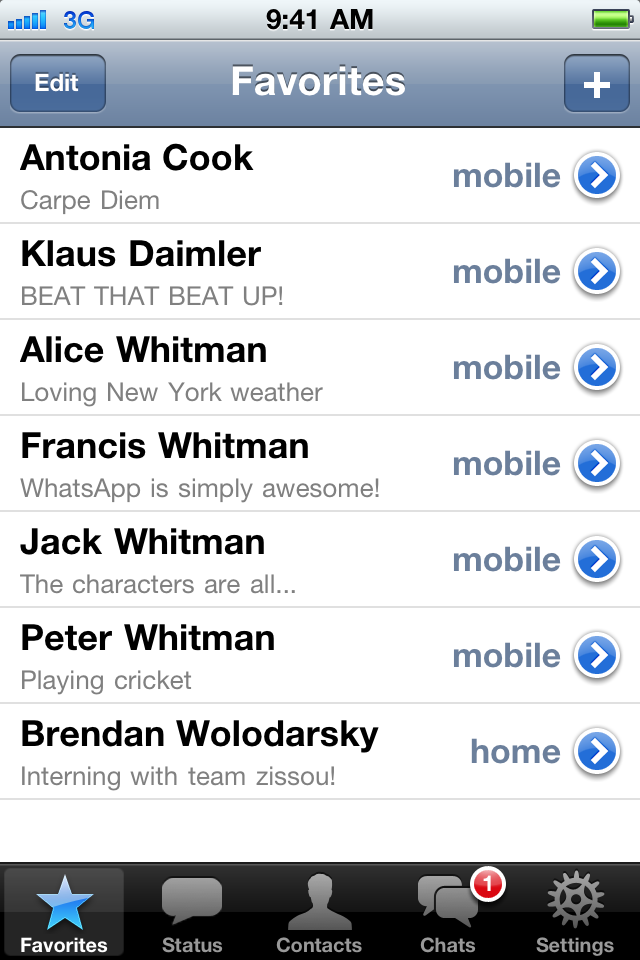This screenshot has height=960, width=640.
Task: Select Jack Whitman's favorite row
Action: (230, 560)
